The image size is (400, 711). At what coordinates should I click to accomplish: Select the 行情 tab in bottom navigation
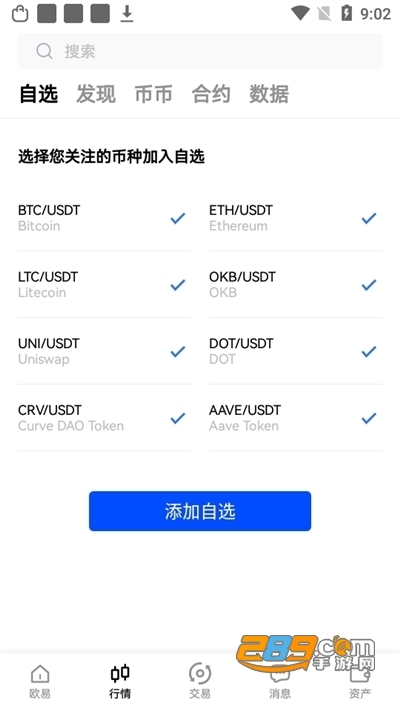coord(120,681)
